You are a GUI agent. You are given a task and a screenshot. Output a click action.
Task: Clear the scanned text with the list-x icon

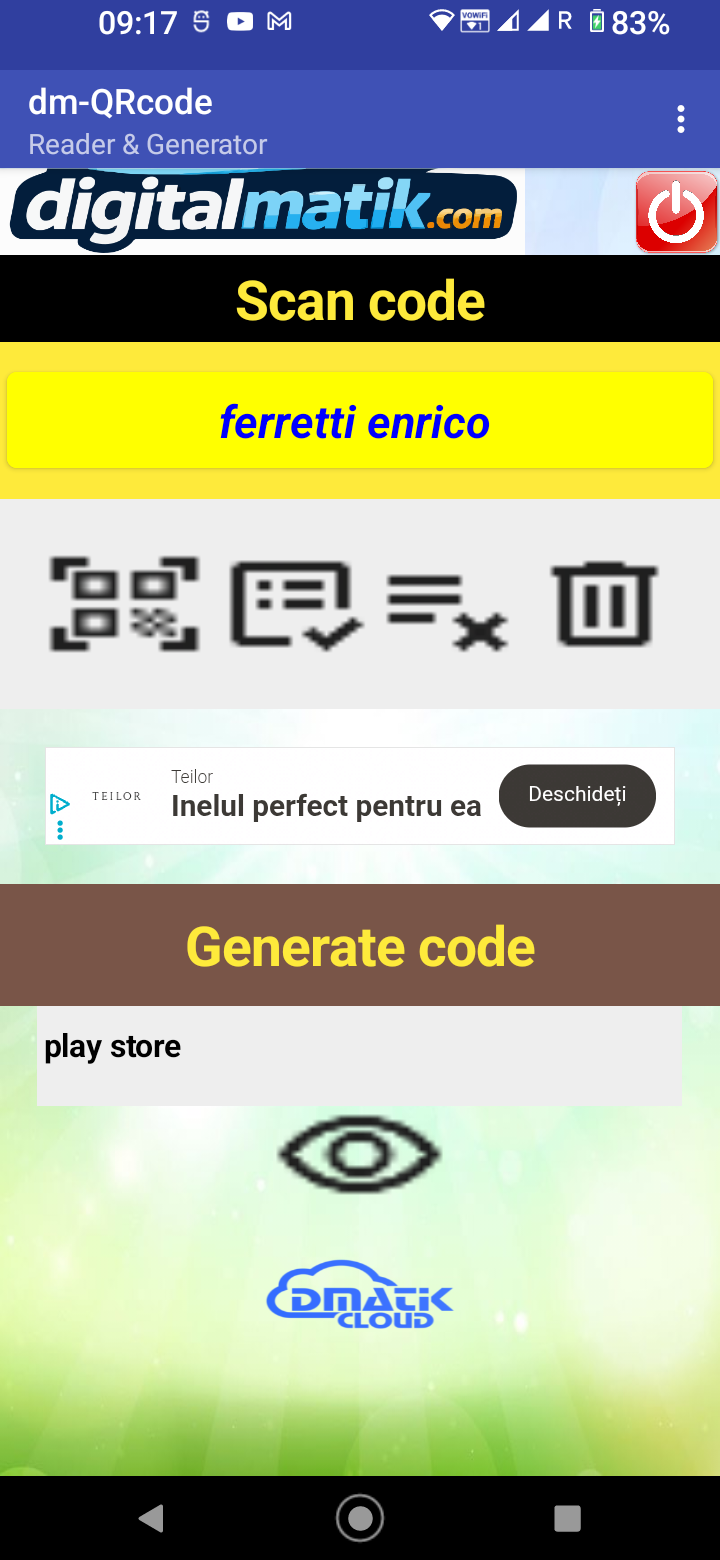447,610
